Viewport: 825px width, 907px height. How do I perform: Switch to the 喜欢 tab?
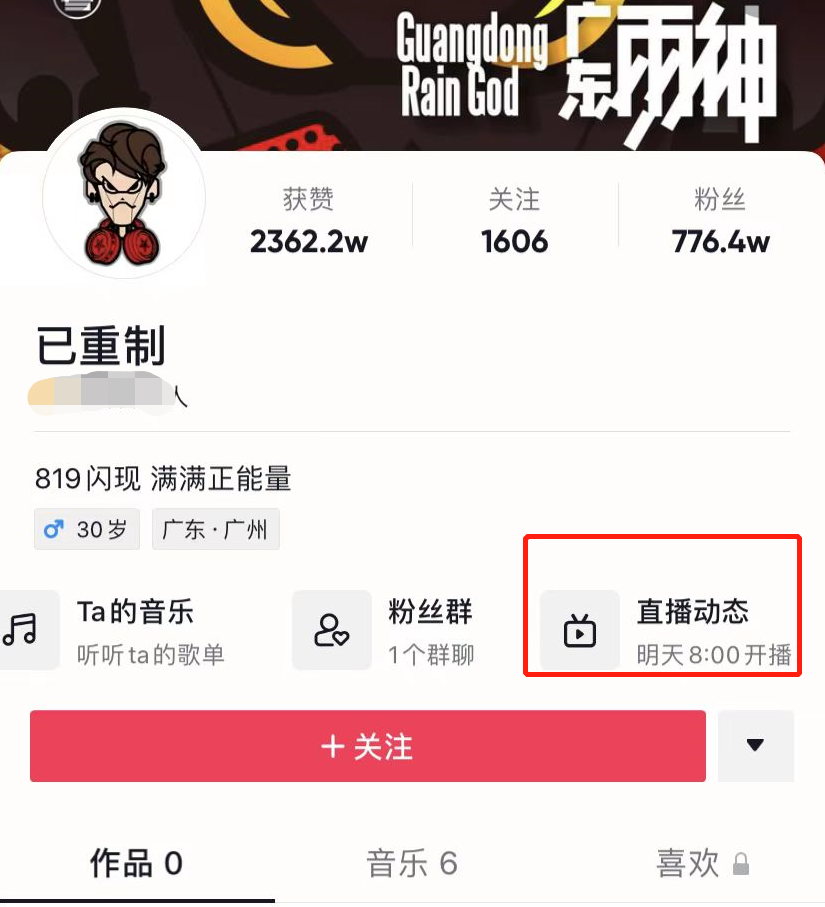coord(700,863)
